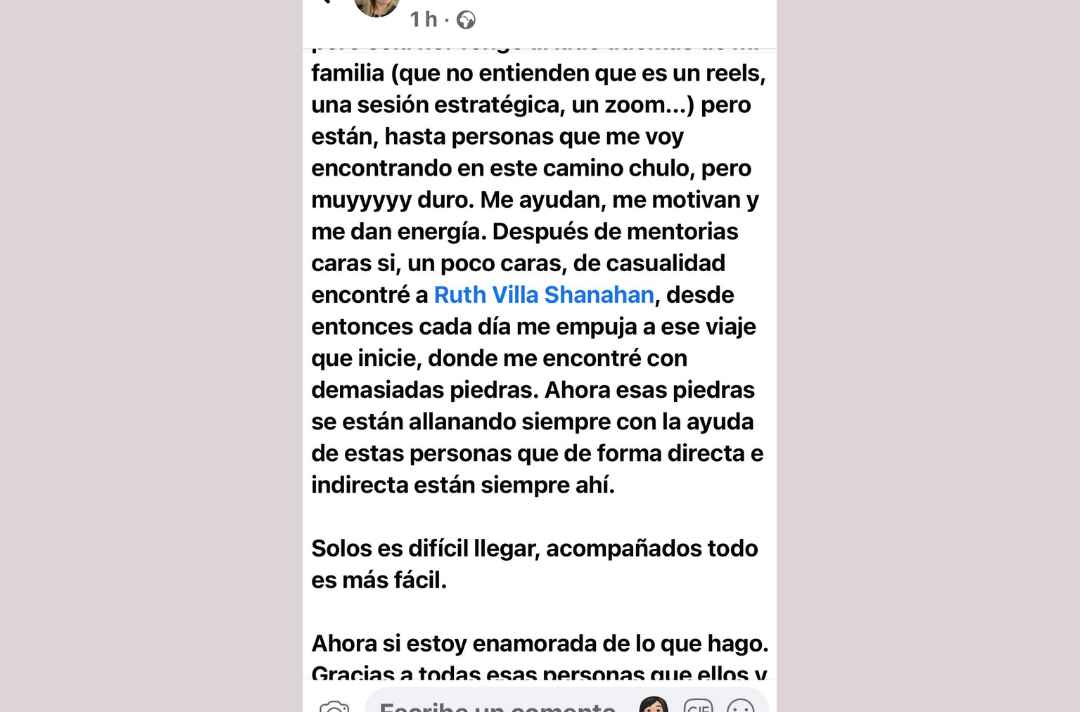The height and width of the screenshot is (712, 1080).
Task: Tap the comment box to write
Action: tap(497, 706)
